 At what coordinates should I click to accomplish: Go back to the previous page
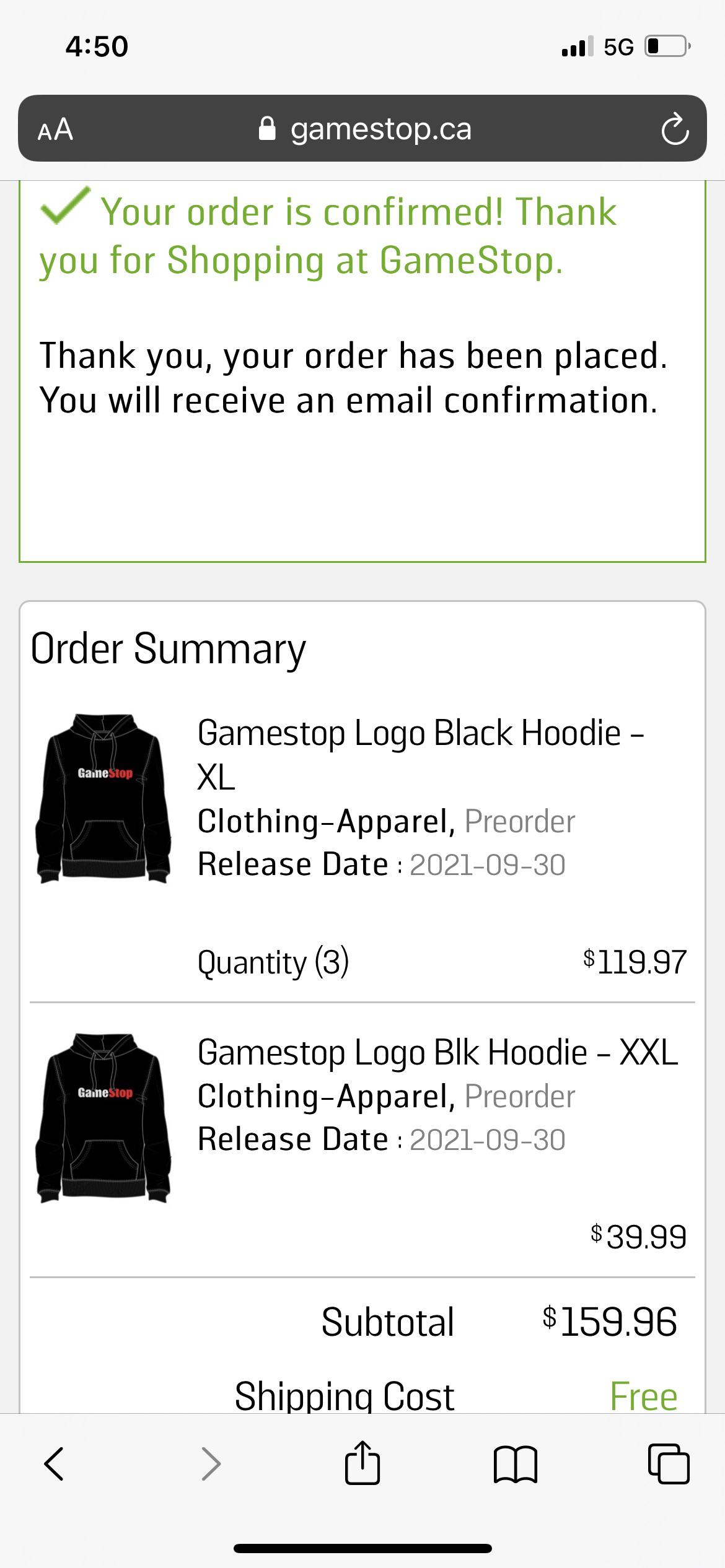click(x=54, y=1464)
